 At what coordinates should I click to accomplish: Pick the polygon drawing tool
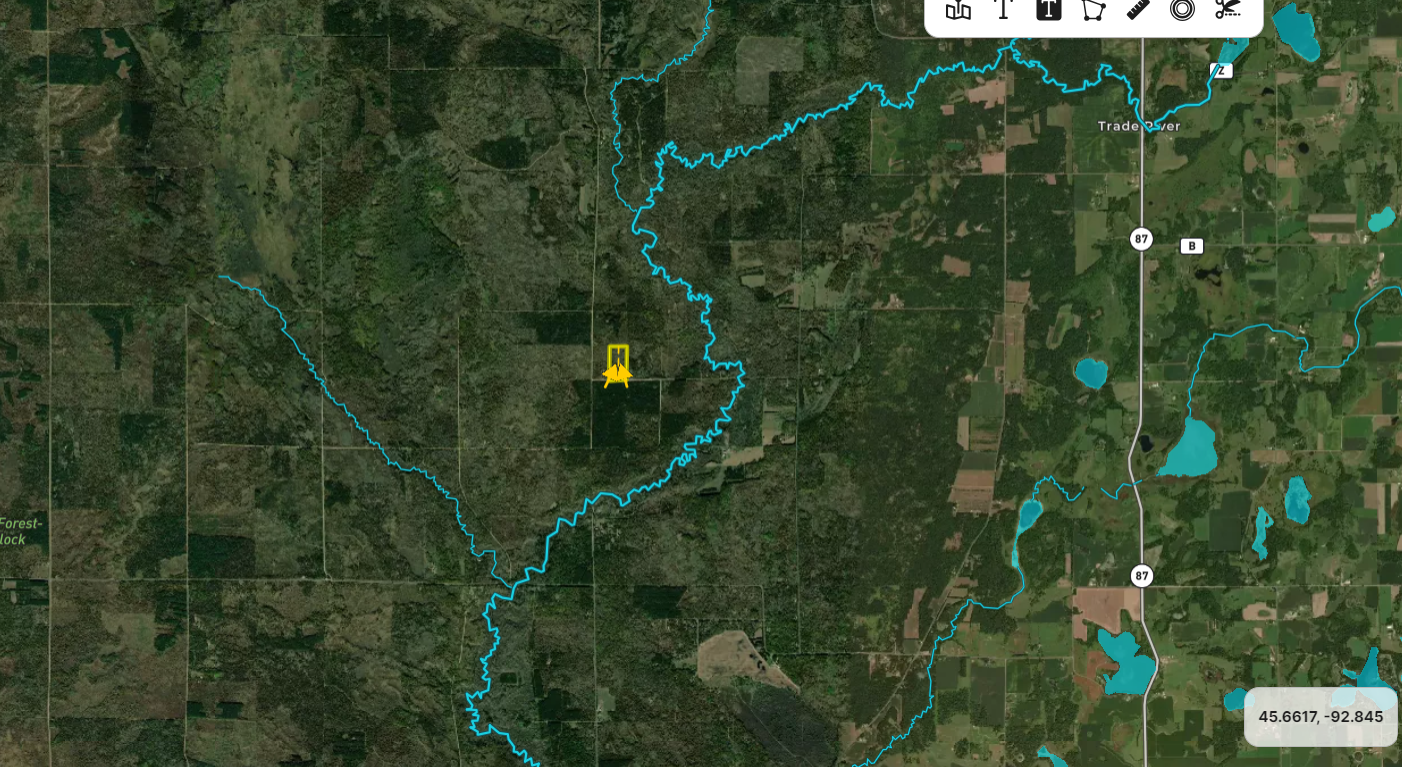click(1093, 10)
